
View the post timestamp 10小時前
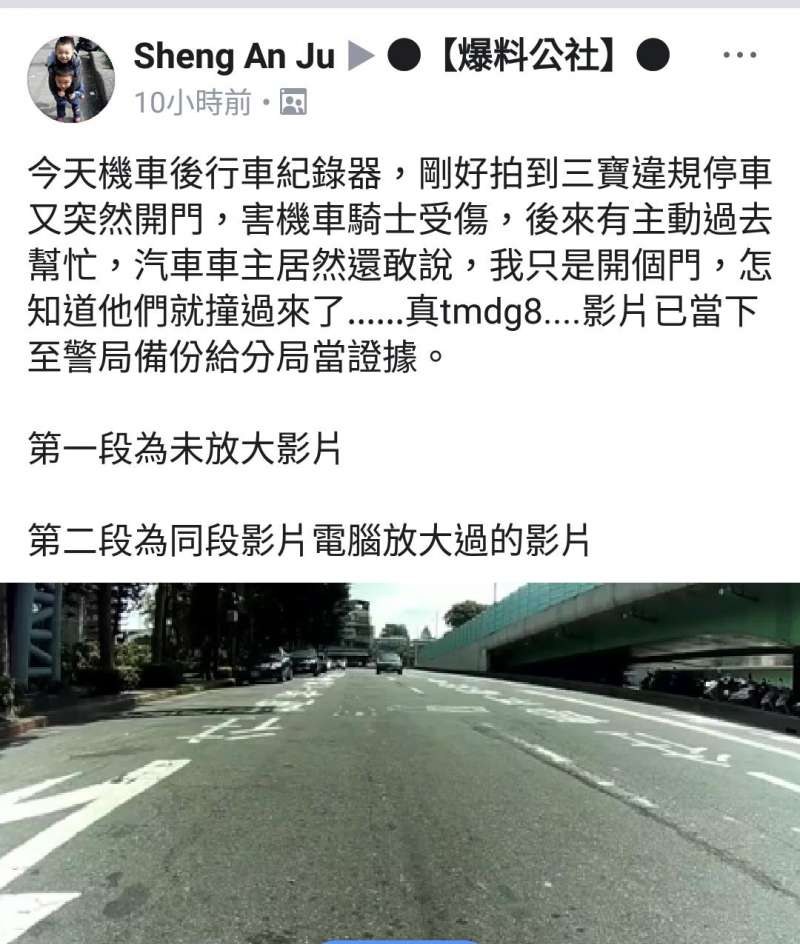point(193,102)
